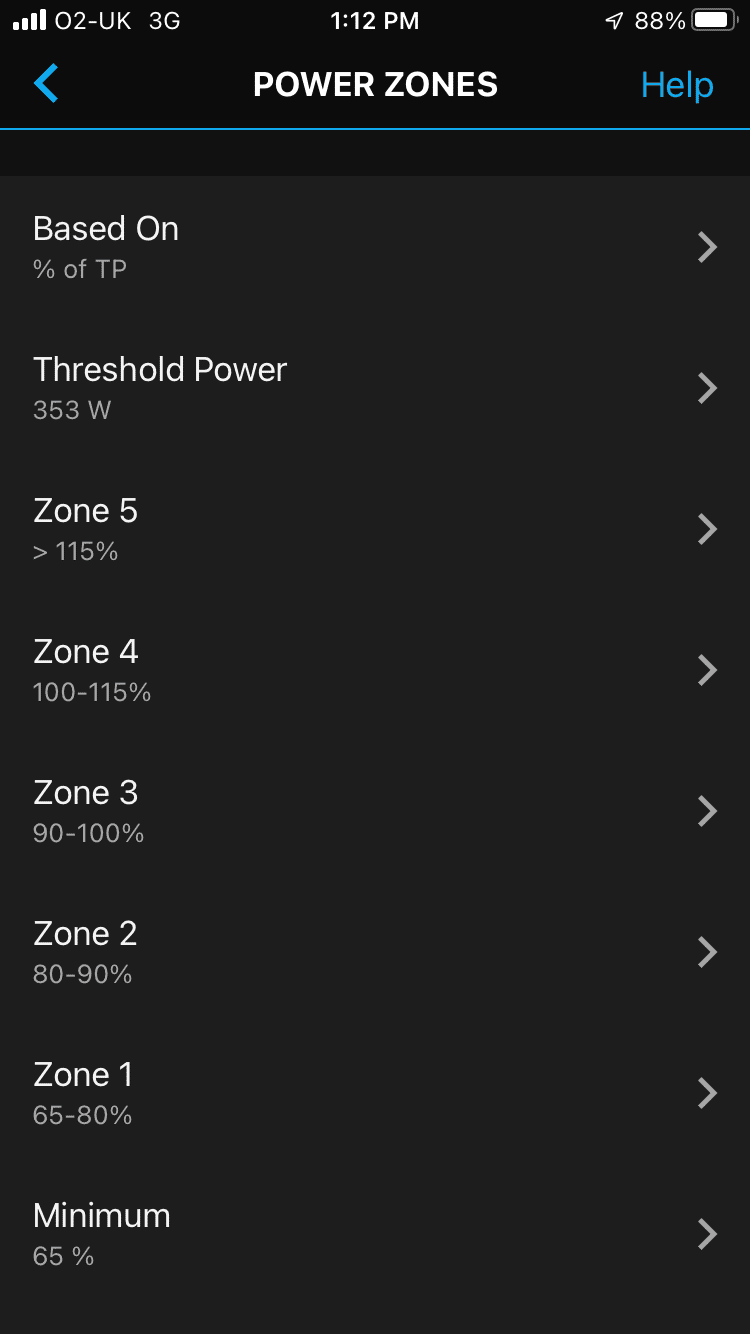Viewport: 750px width, 1334px height.
Task: Open Zone 5 settings via its chevron
Action: coord(707,528)
